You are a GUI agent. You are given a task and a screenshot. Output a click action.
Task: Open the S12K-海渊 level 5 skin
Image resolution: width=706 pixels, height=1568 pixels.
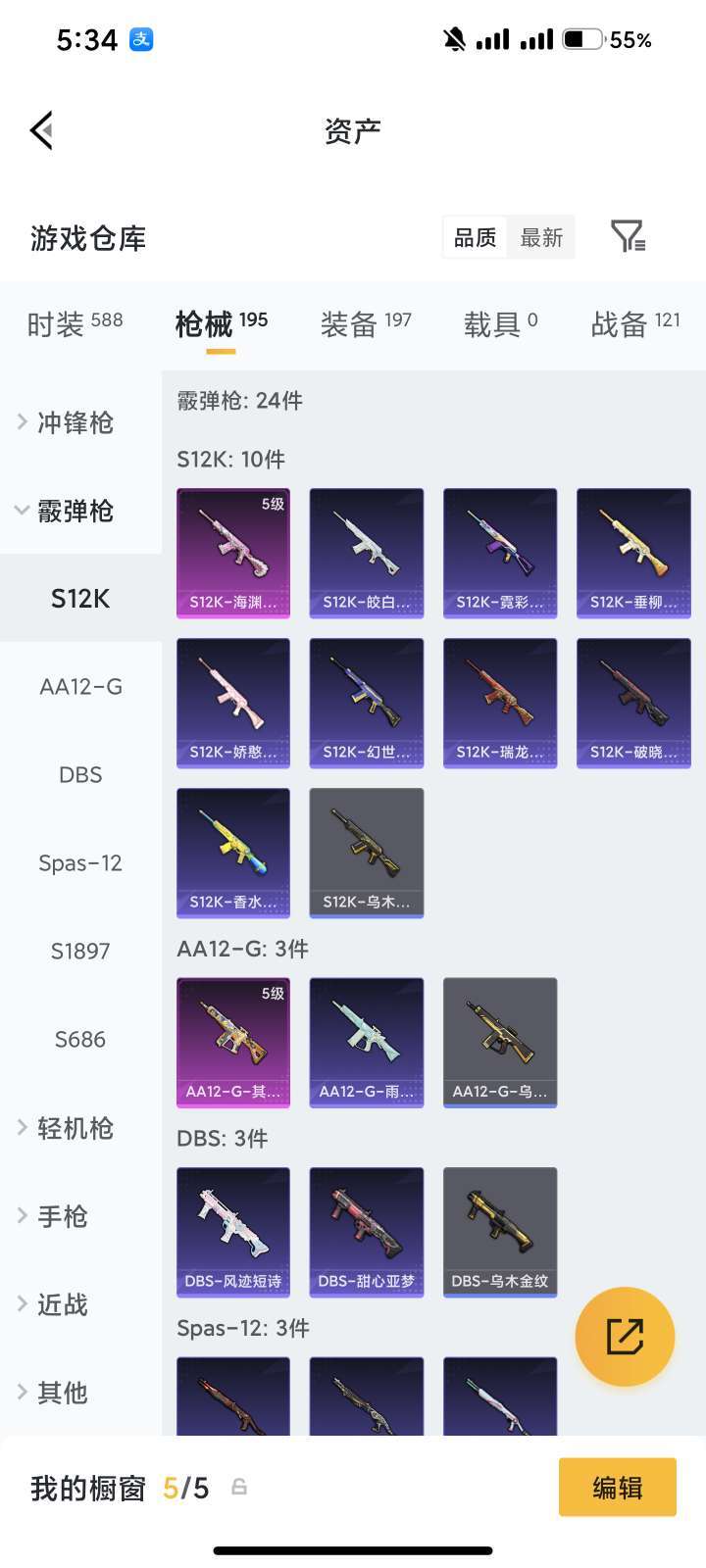coord(233,554)
